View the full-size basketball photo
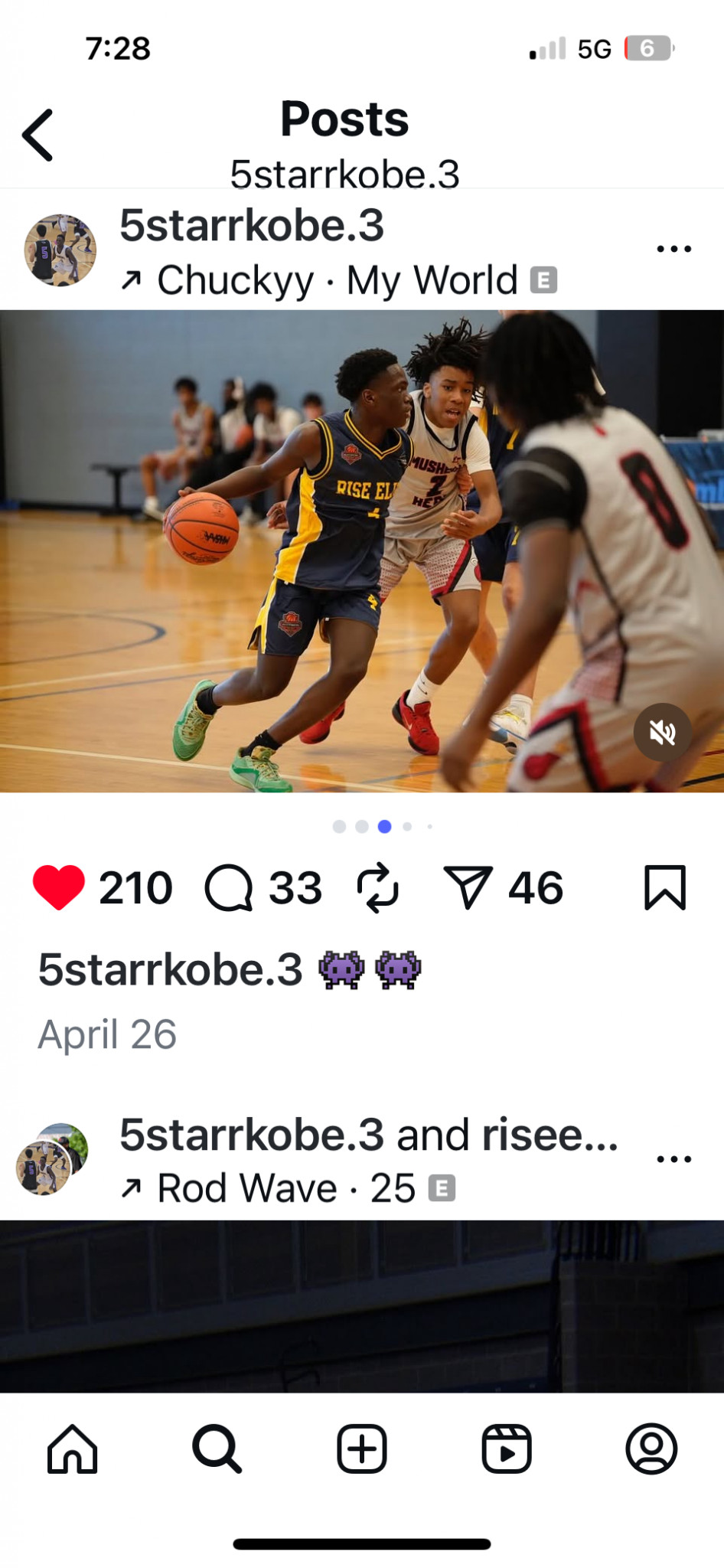This screenshot has height=1568, width=724. [x=362, y=551]
